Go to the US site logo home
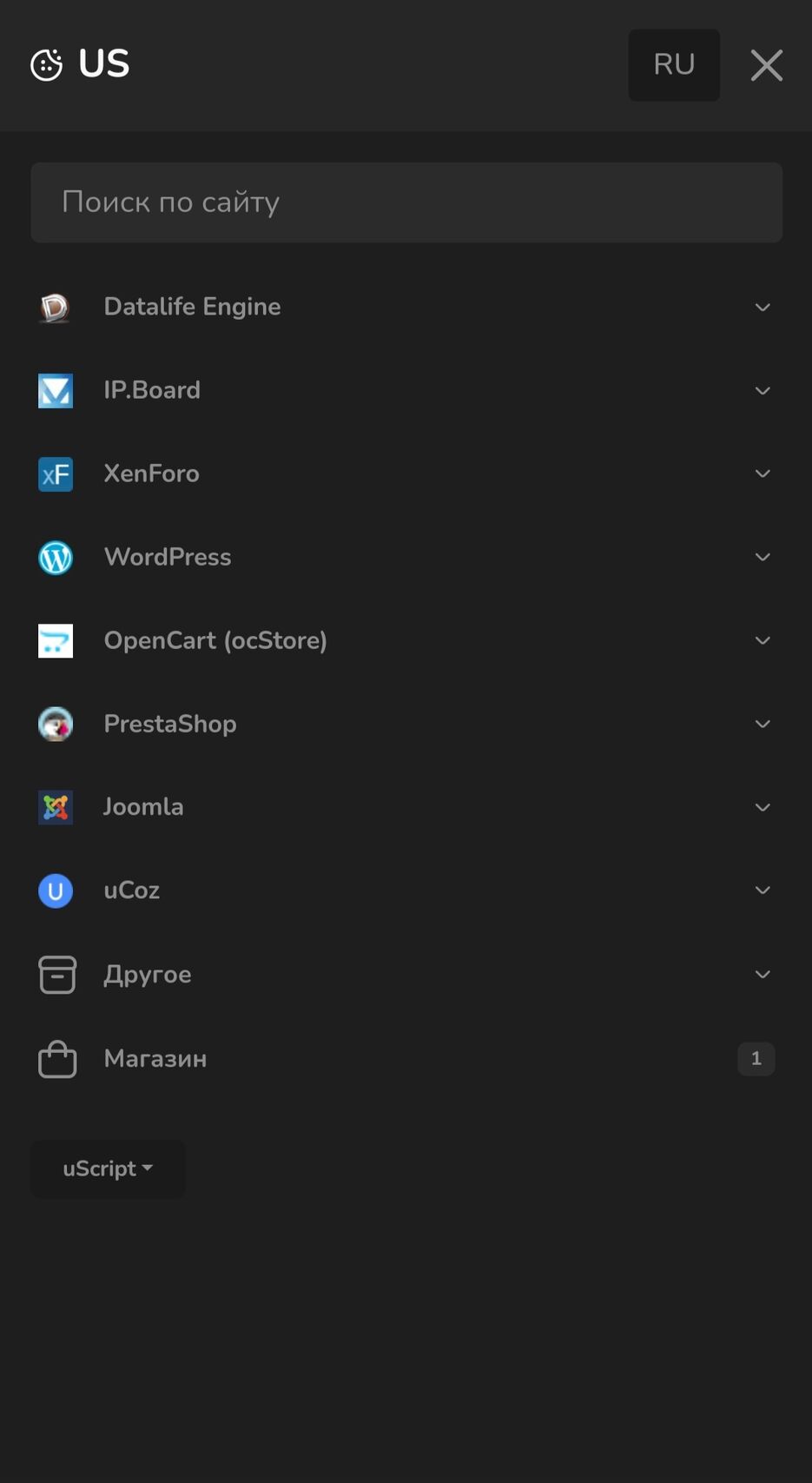Screen dimensions: 812x1483 80,64
